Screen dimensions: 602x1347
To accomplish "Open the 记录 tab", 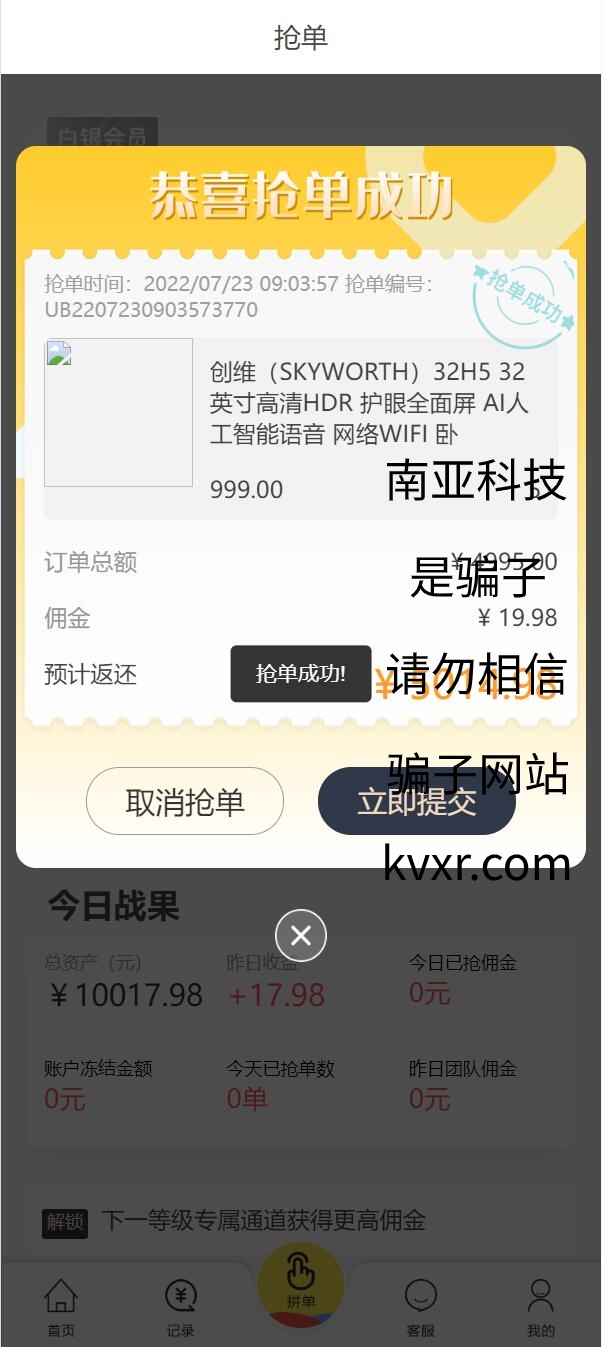I will pyautogui.click(x=181, y=1307).
